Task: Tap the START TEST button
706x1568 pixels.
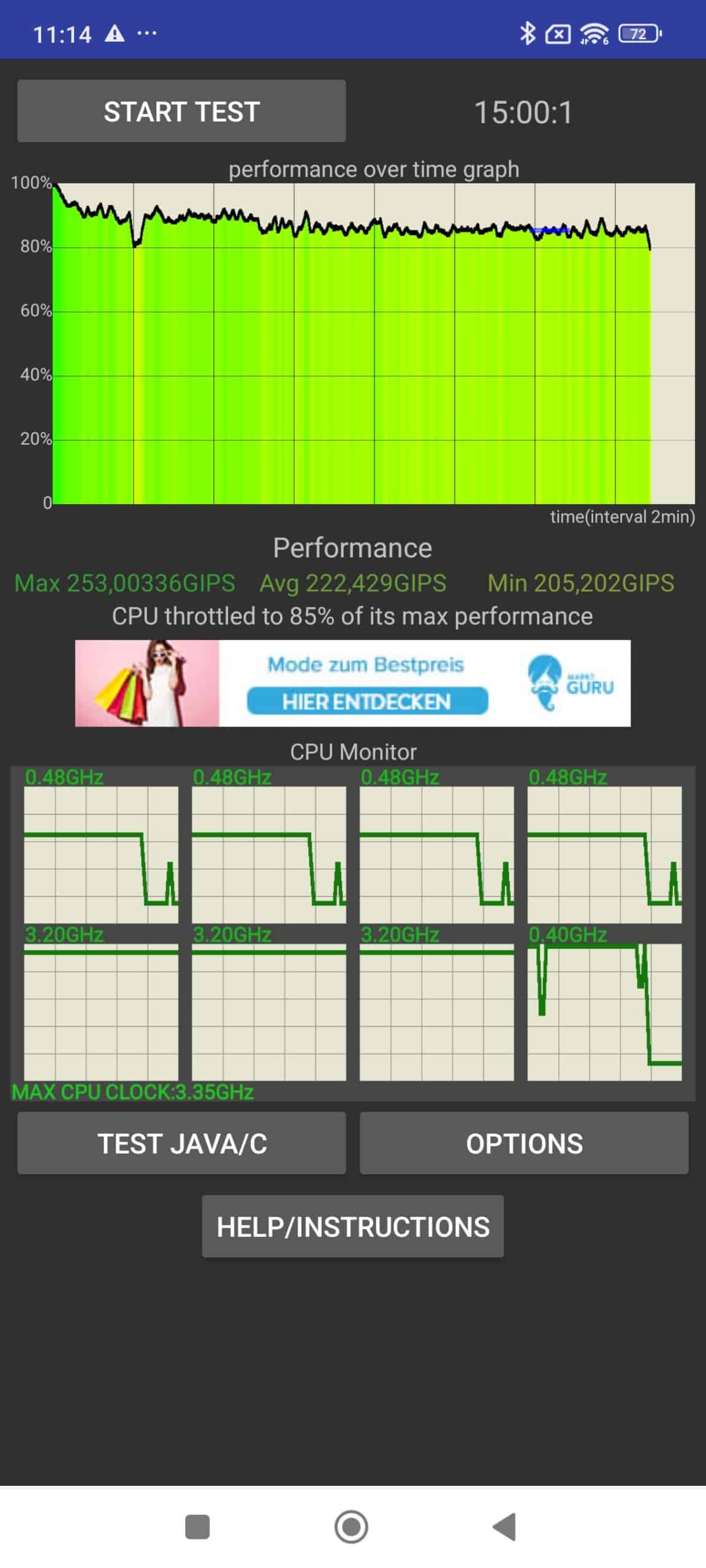Action: [181, 111]
